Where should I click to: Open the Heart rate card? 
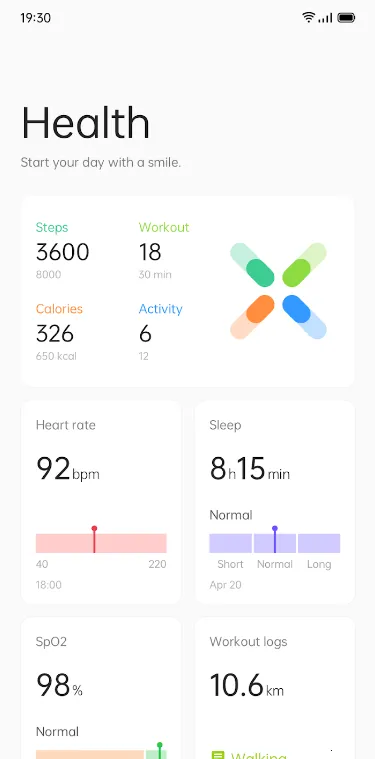(101, 502)
